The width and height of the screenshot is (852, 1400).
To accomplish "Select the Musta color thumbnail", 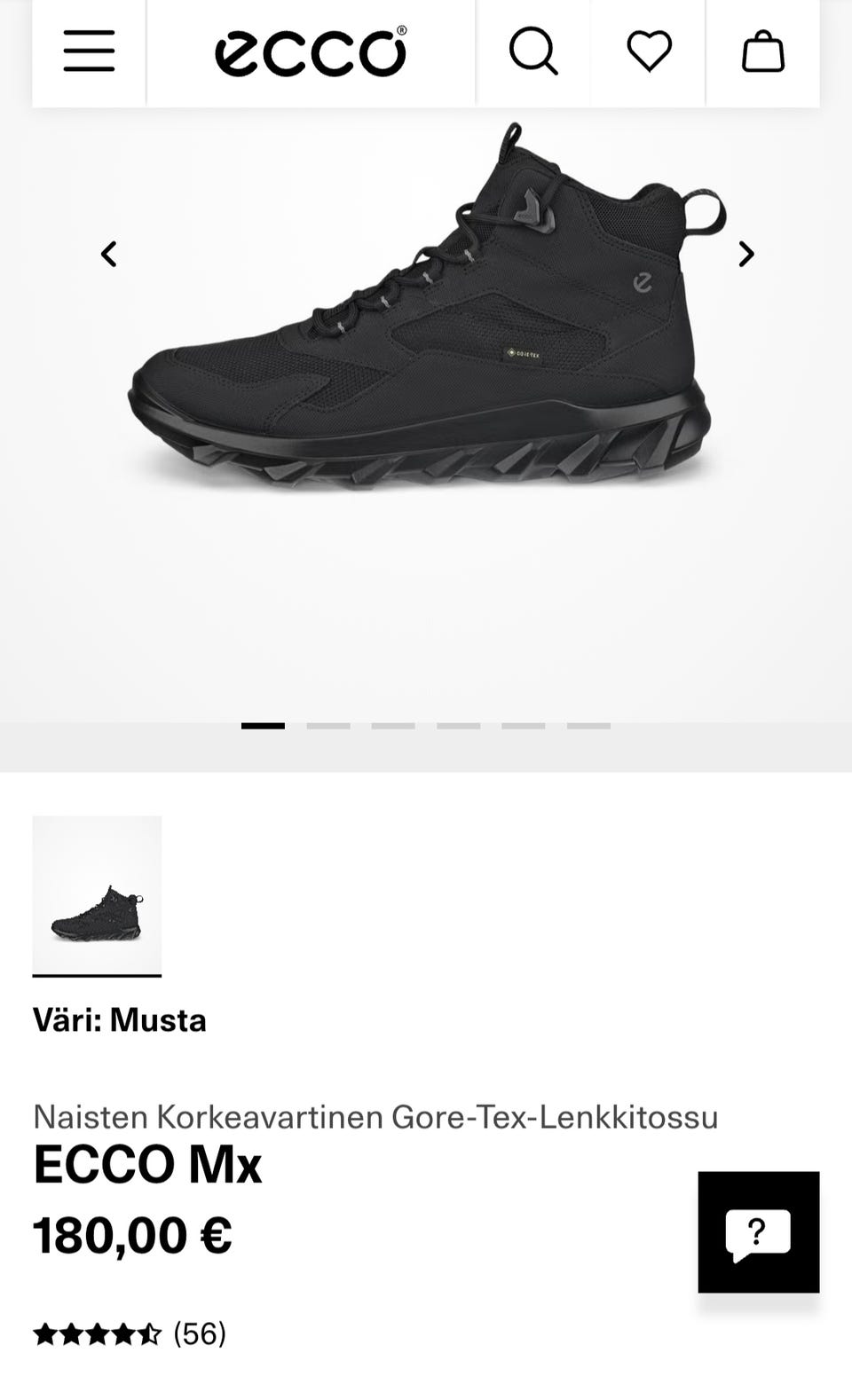I will click(x=97, y=895).
